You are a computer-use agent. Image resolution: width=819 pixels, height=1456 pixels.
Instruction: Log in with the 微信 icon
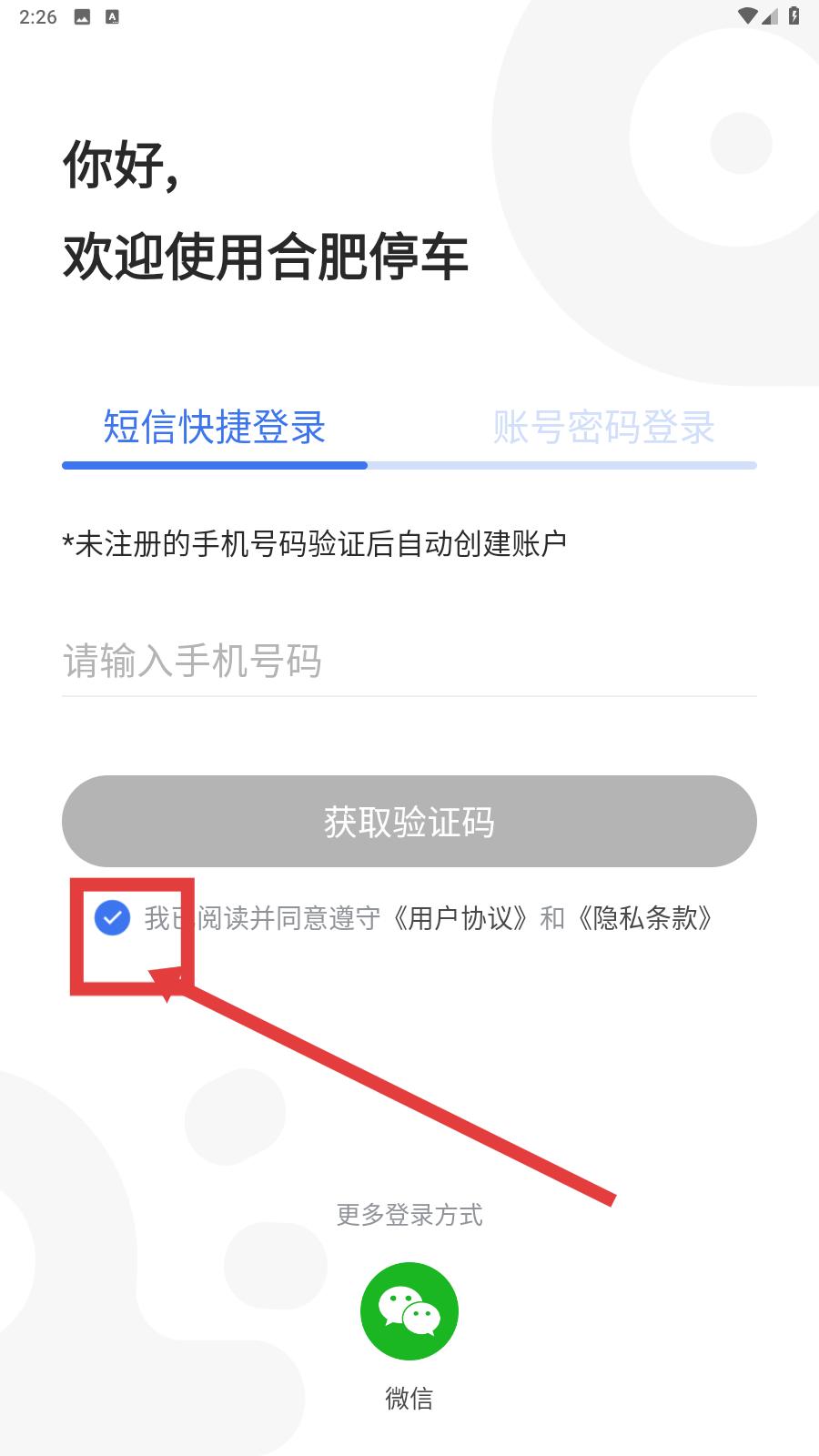(409, 1311)
